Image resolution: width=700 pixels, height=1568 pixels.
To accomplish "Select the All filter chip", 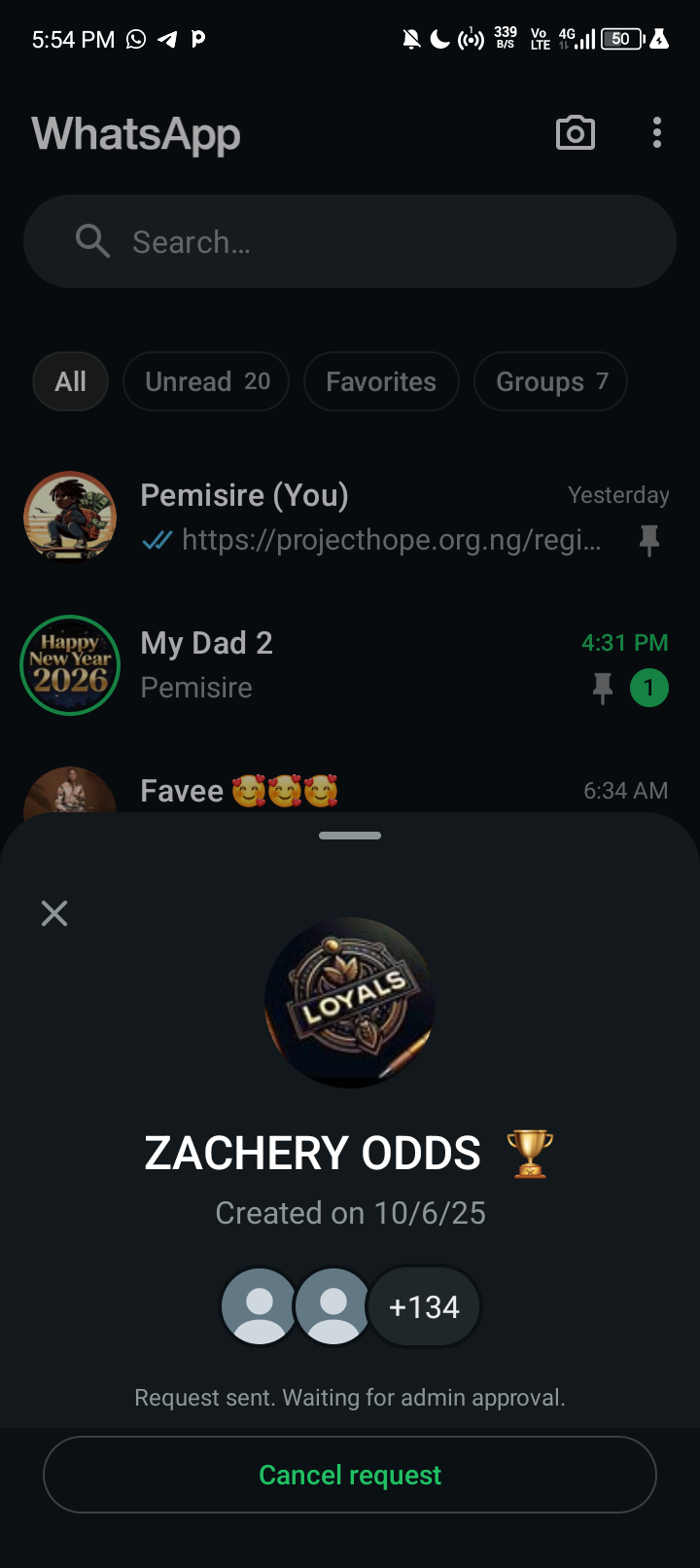I will pos(70,381).
